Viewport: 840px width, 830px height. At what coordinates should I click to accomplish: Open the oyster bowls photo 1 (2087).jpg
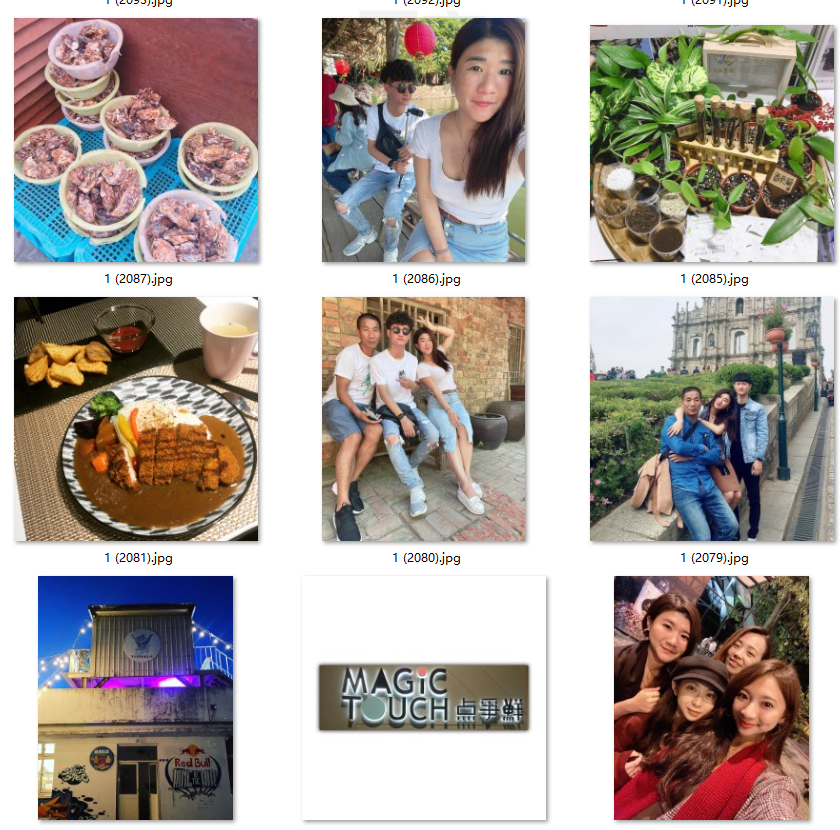tap(136, 140)
